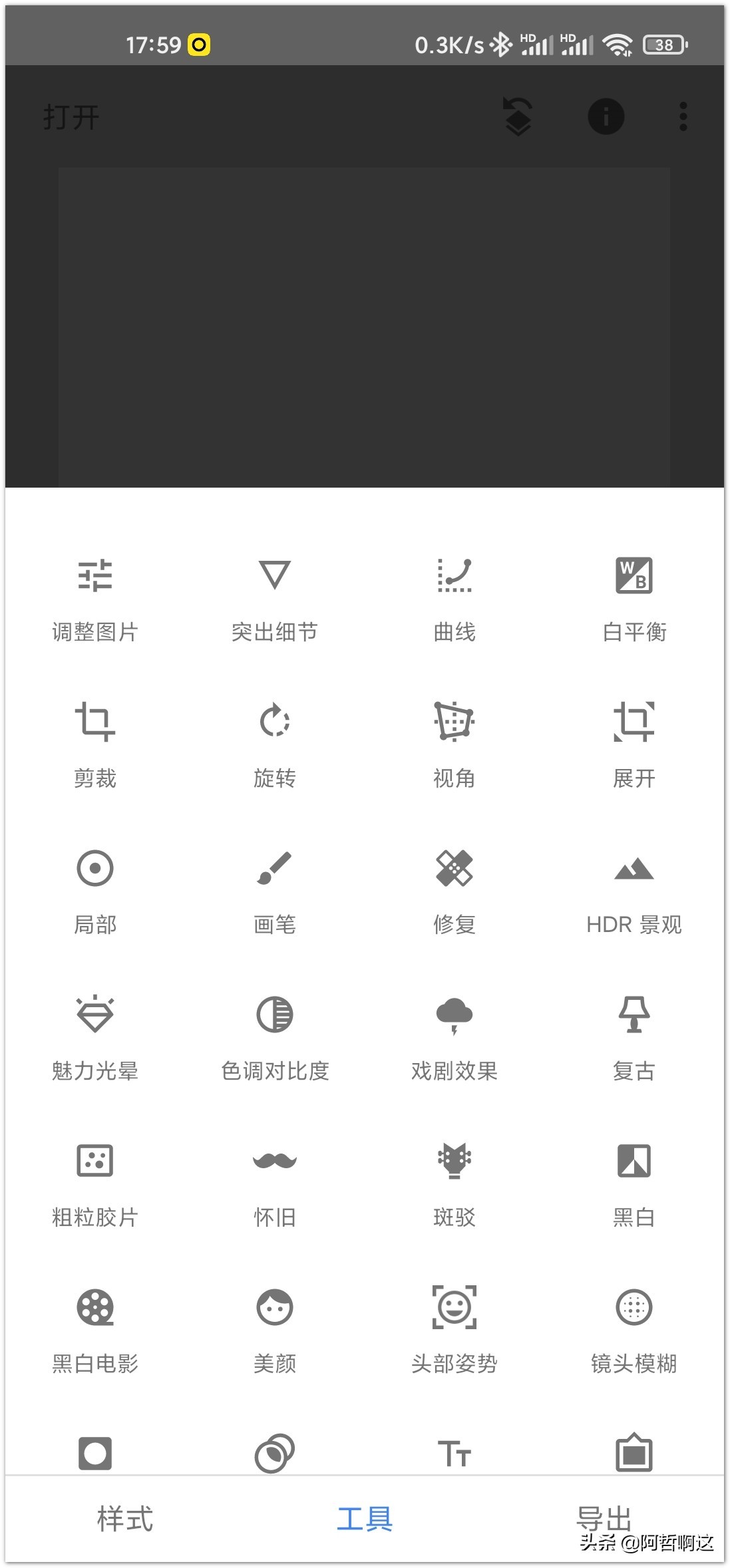
Task: Switch to the 导出 export tab
Action: (x=604, y=1519)
